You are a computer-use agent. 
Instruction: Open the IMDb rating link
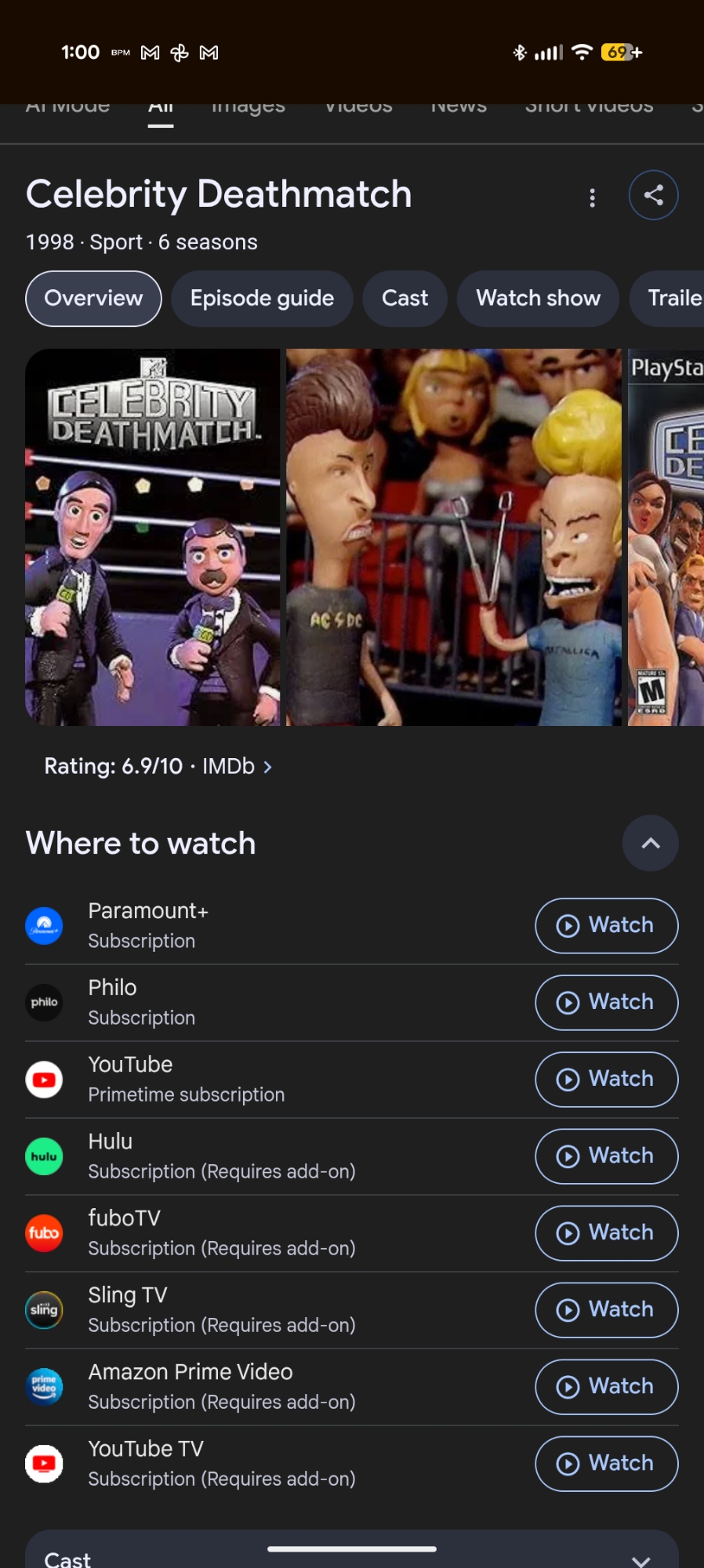pos(158,766)
